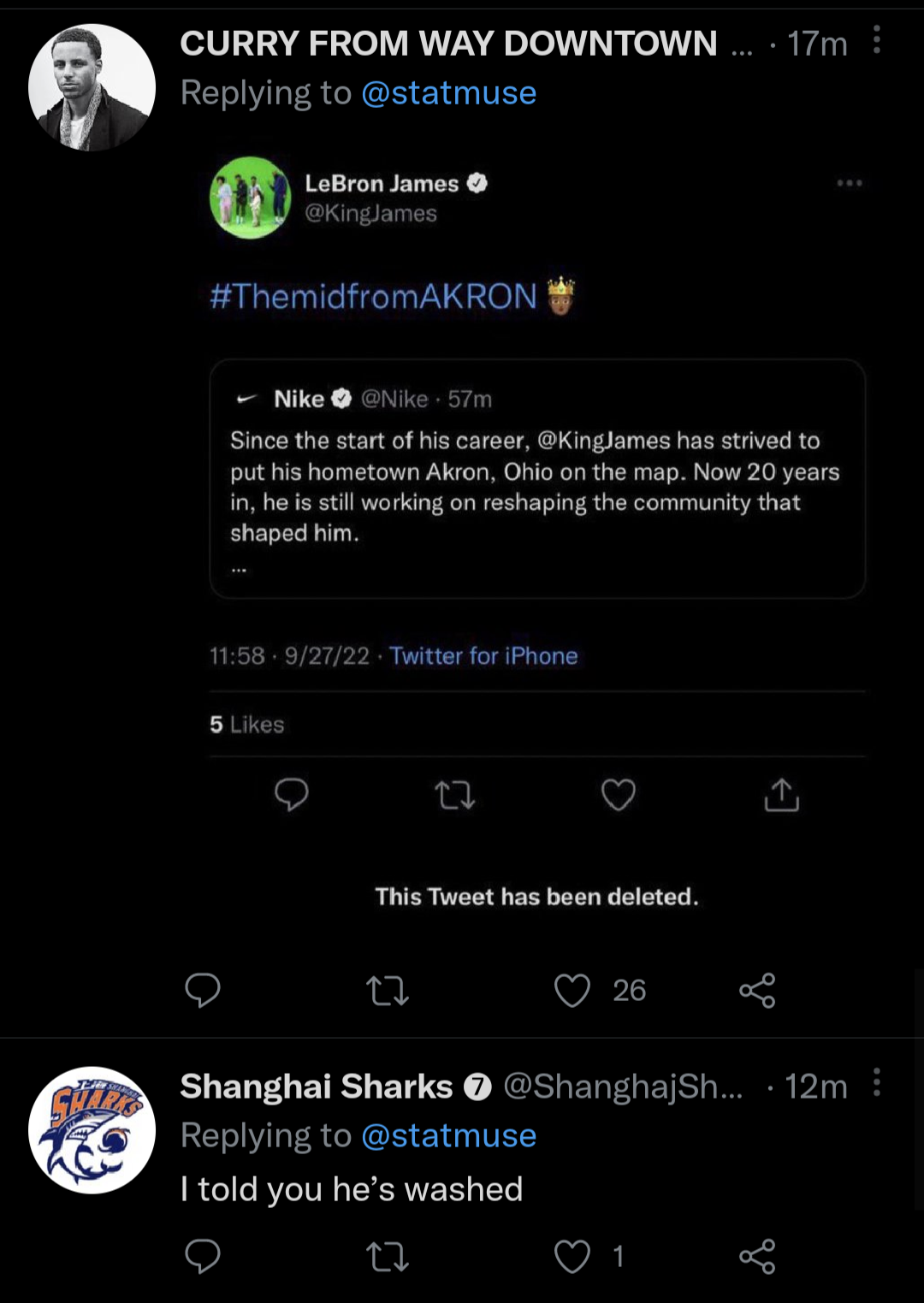Open overflow menu on Shanghai Sharks tweet

click(x=877, y=1083)
